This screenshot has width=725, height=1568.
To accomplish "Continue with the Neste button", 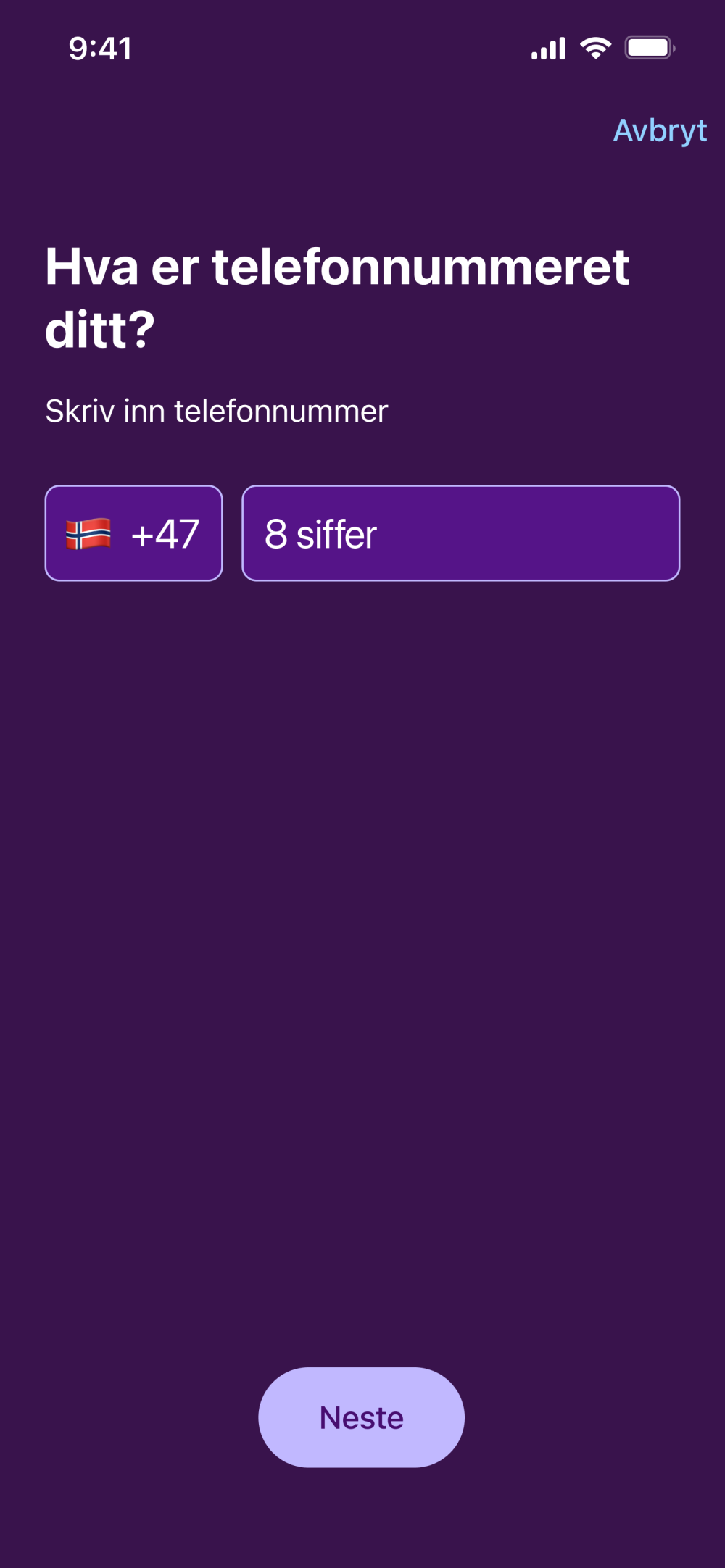I will [x=362, y=1417].
